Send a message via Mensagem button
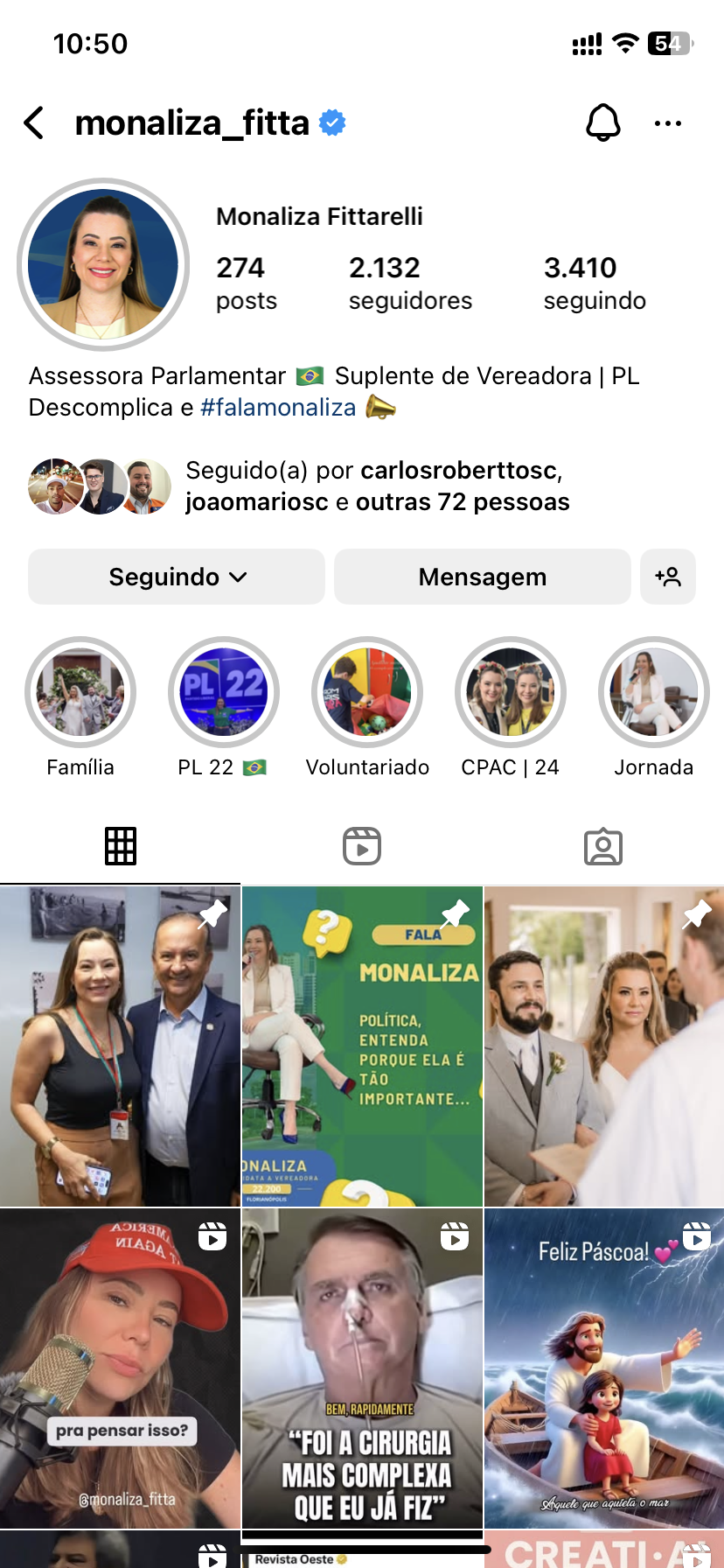Screen dimensions: 724x1568 pyautogui.click(x=482, y=577)
